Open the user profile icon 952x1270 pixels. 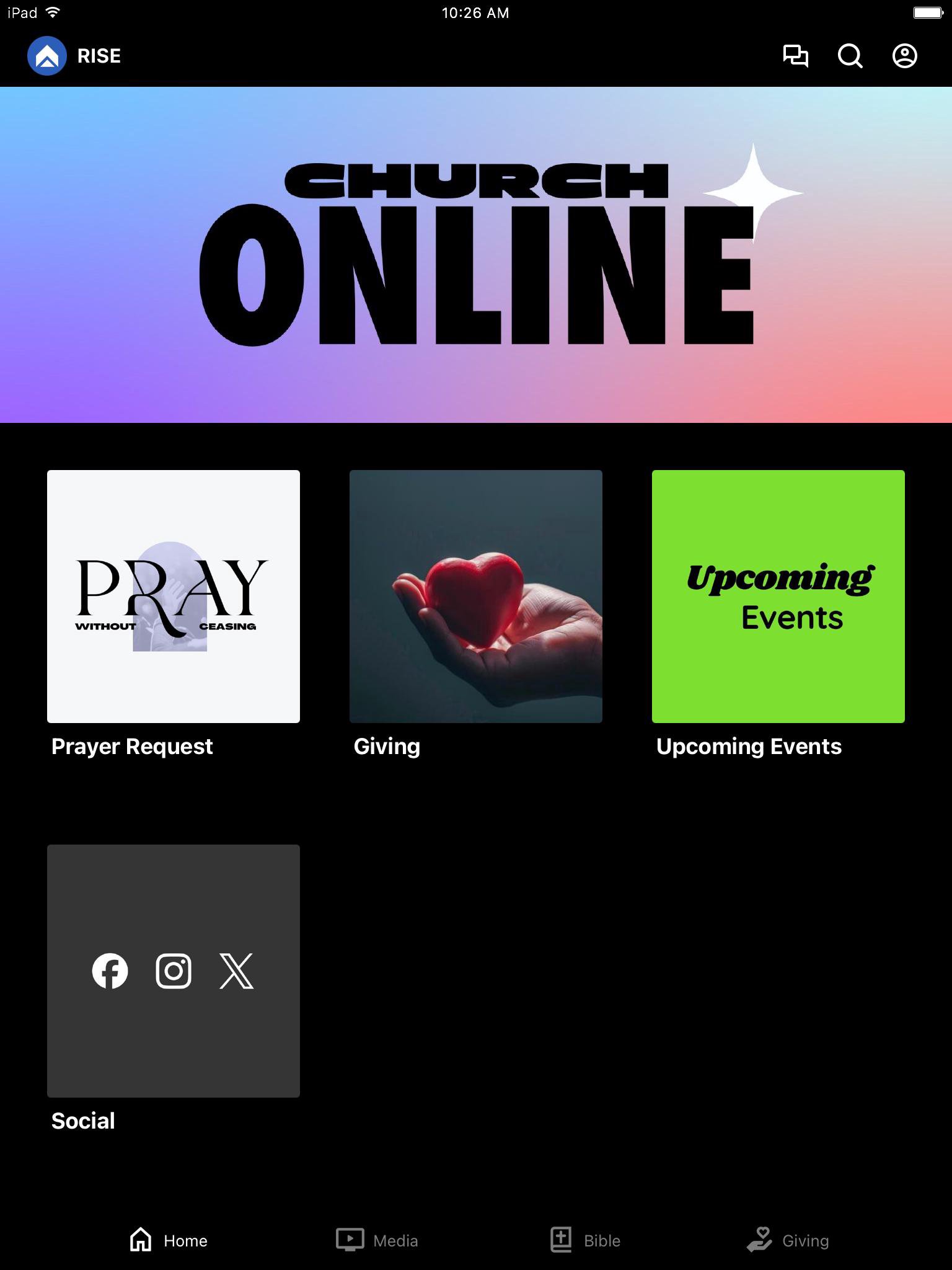click(x=904, y=56)
